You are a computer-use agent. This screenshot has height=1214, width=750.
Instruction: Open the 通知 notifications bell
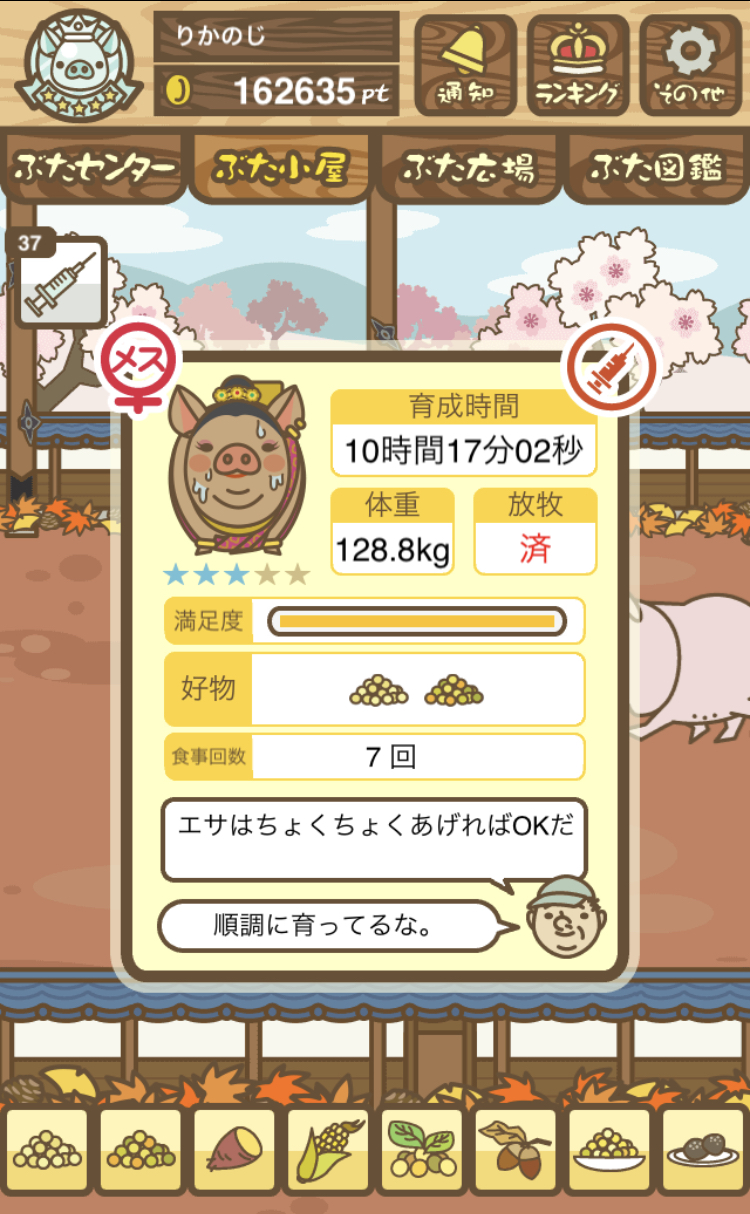(x=465, y=65)
